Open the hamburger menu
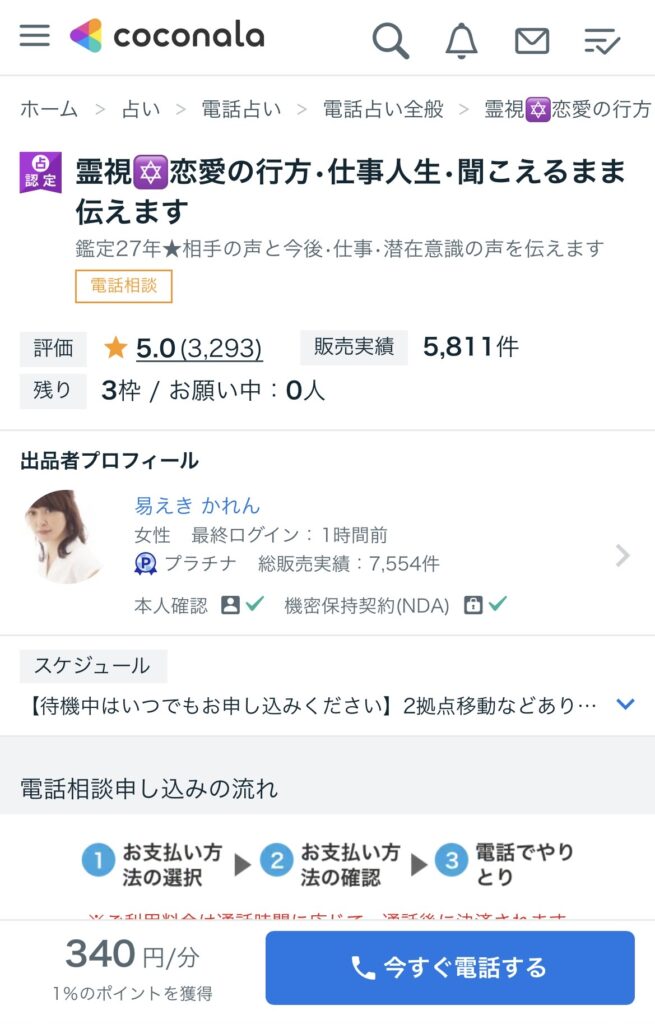This screenshot has width=655, height=1024. (34, 36)
